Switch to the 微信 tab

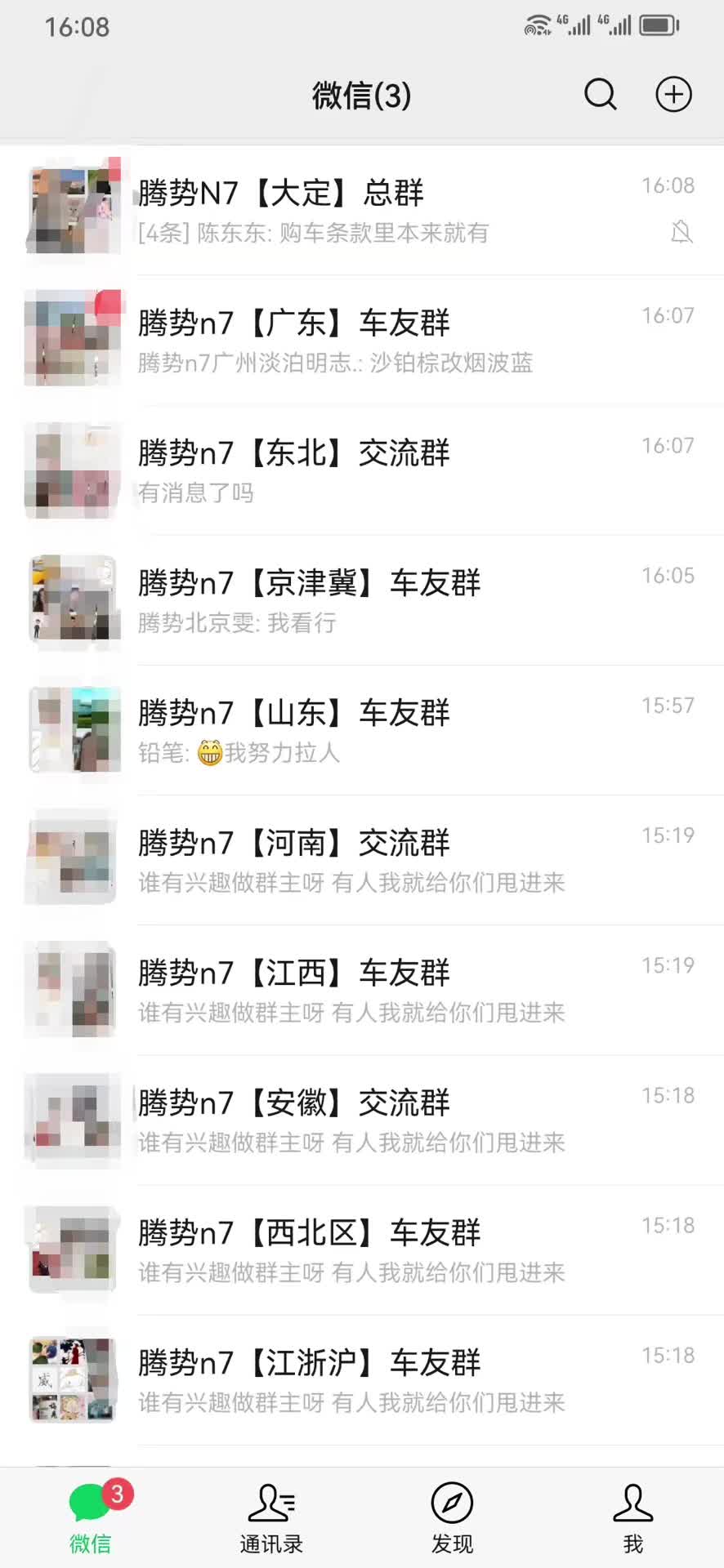pos(91,1519)
